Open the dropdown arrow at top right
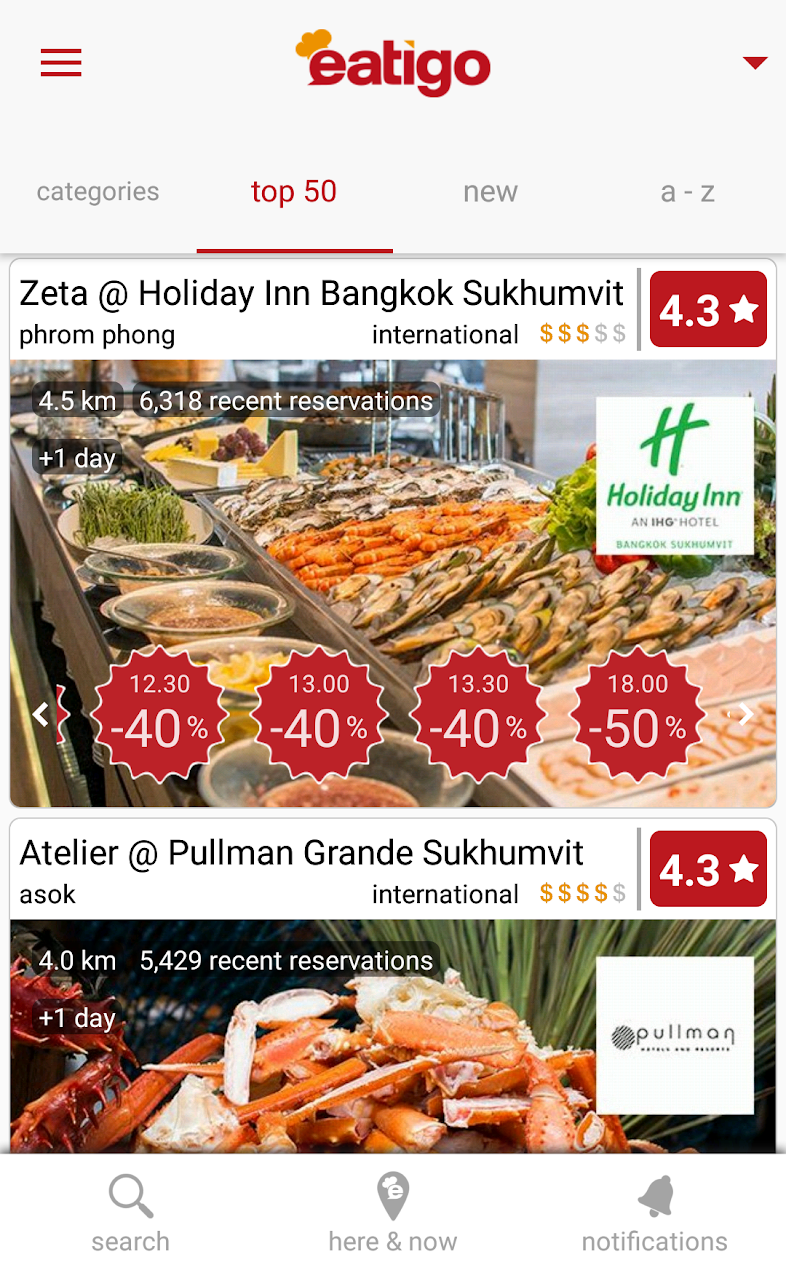786x1265 pixels. pos(754,62)
